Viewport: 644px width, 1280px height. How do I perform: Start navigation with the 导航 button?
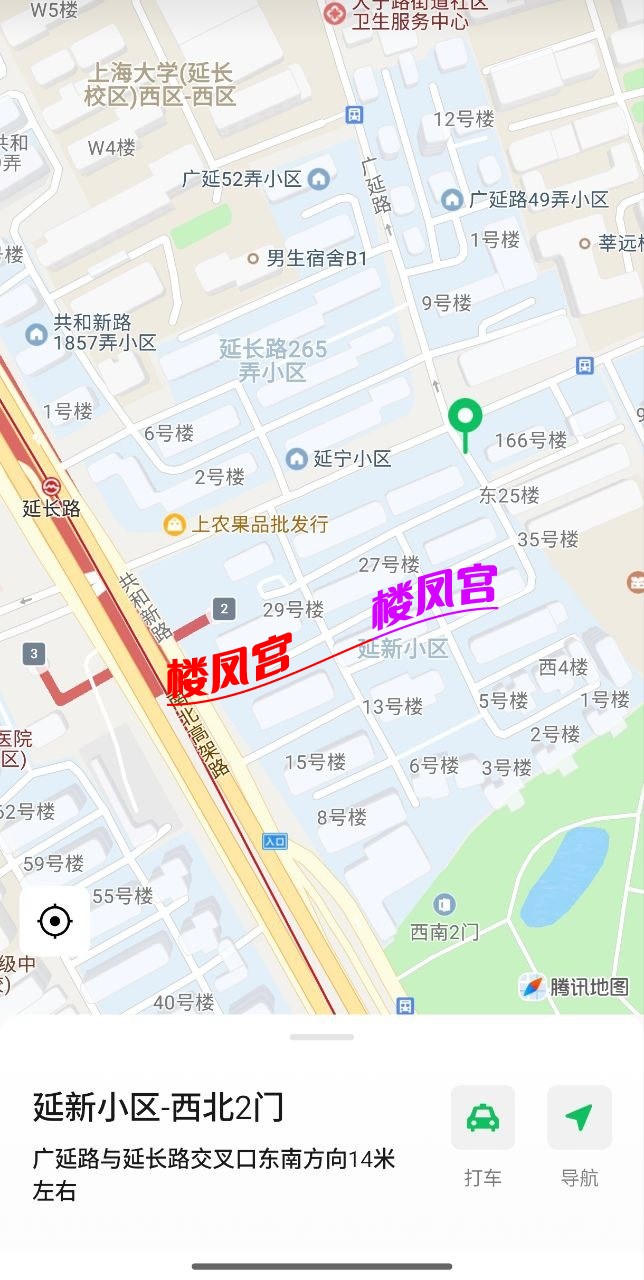coord(579,1118)
